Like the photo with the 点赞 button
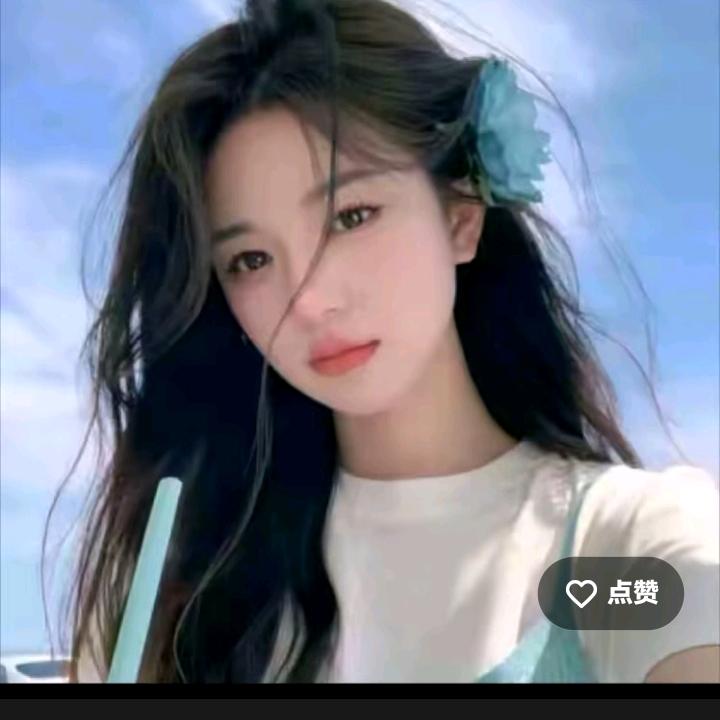This screenshot has height=720, width=720. click(x=611, y=593)
